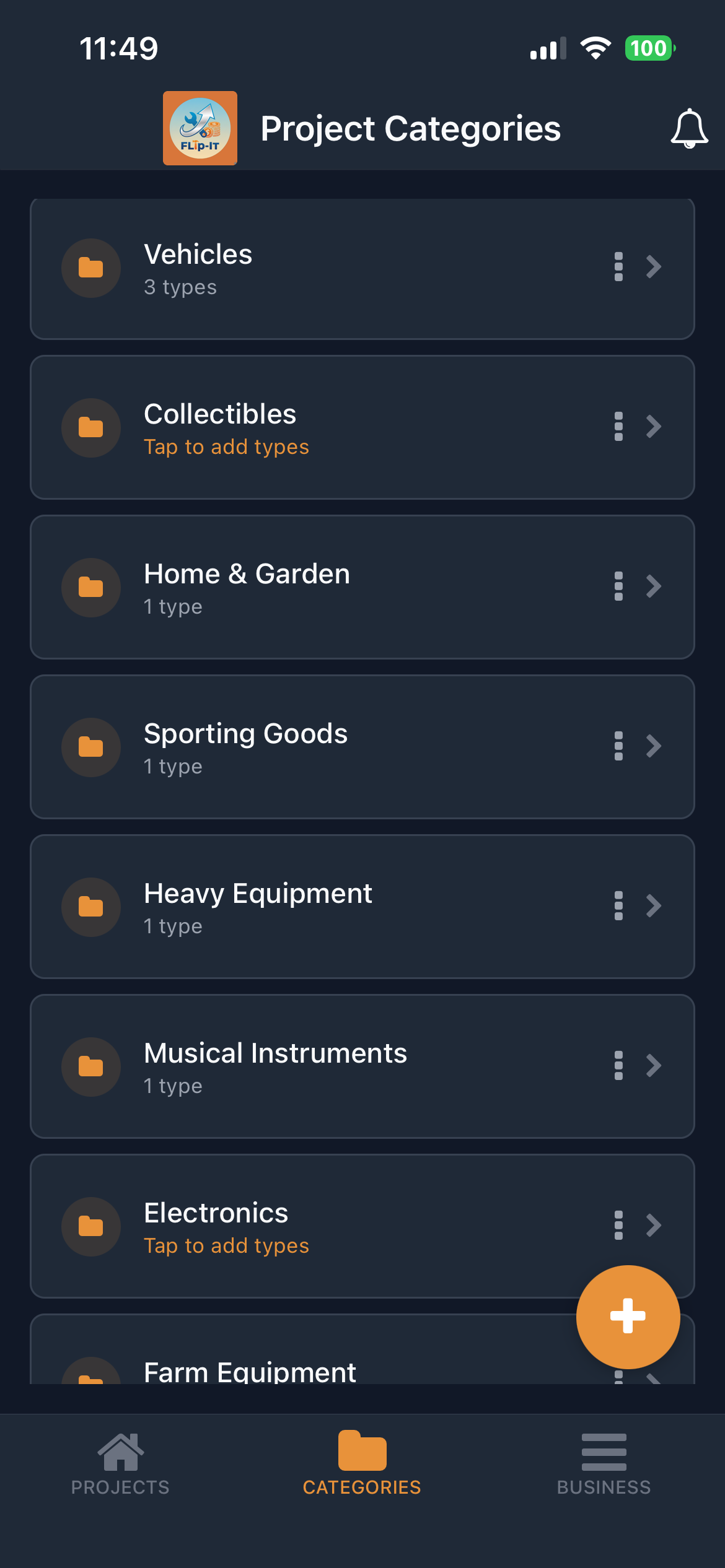725x1568 pixels.
Task: Tap the Vehicles folder icon
Action: coord(90,268)
